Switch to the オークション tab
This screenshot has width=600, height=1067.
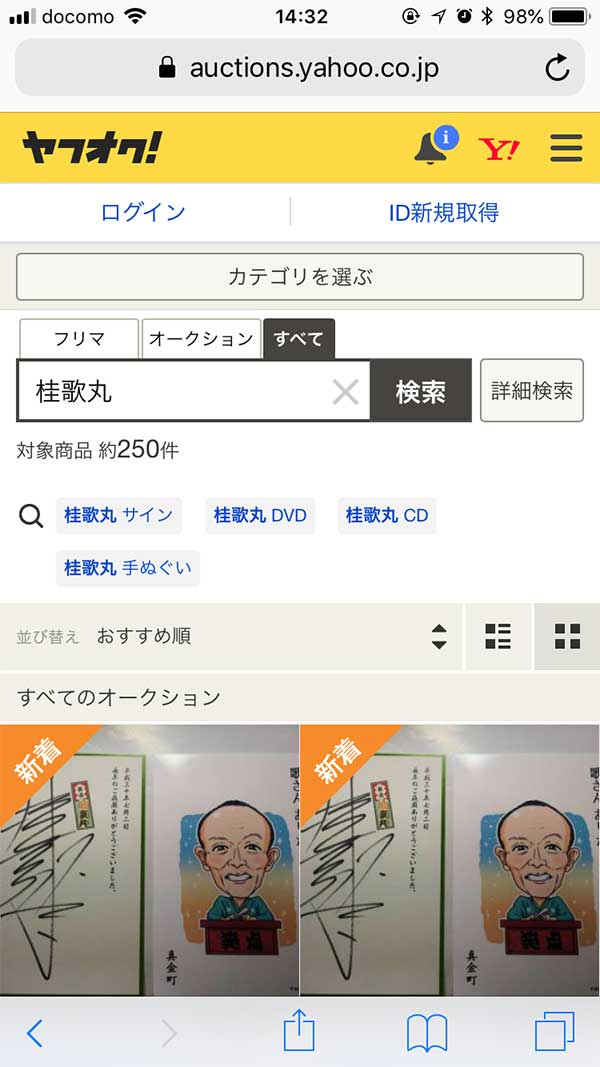pyautogui.click(x=201, y=339)
